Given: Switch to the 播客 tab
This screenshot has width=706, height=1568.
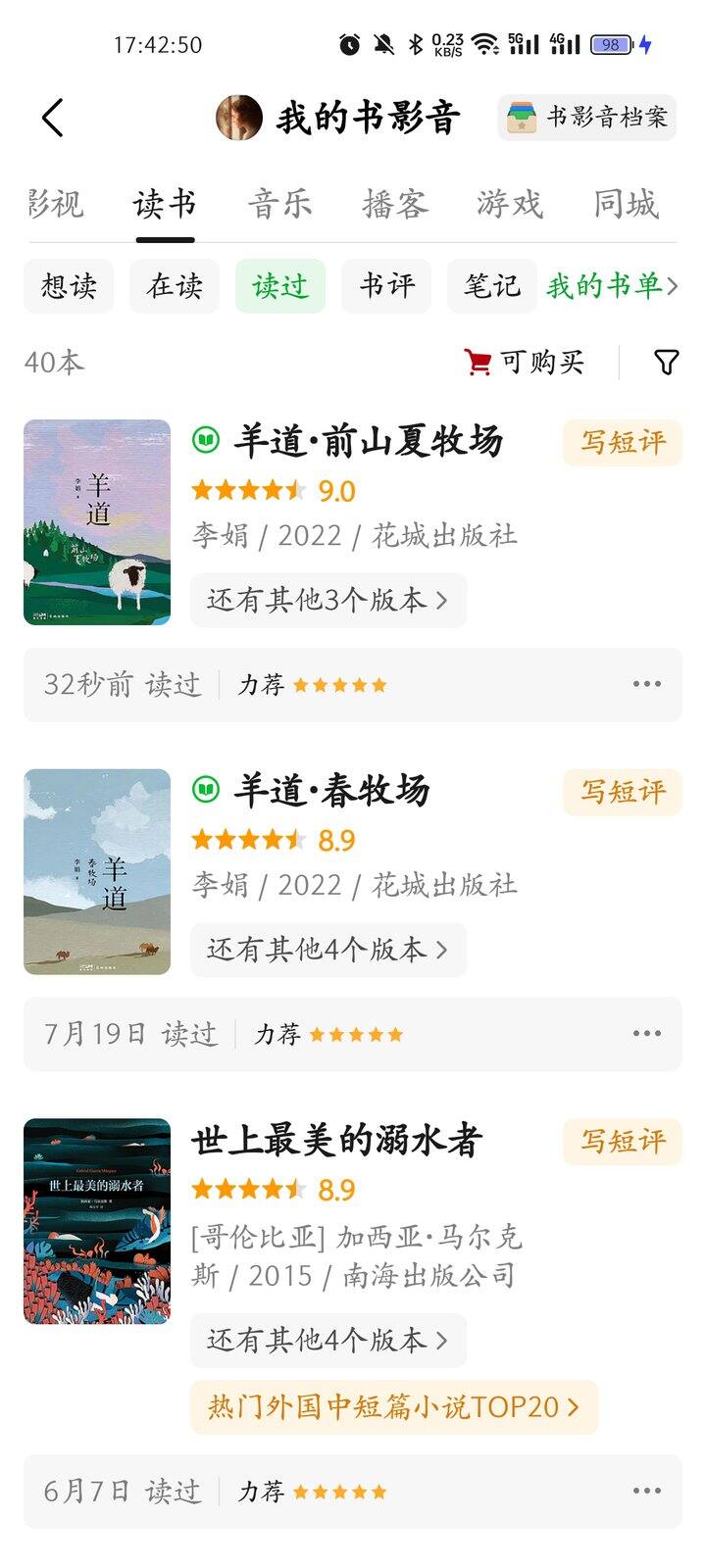Looking at the screenshot, I should click(395, 204).
